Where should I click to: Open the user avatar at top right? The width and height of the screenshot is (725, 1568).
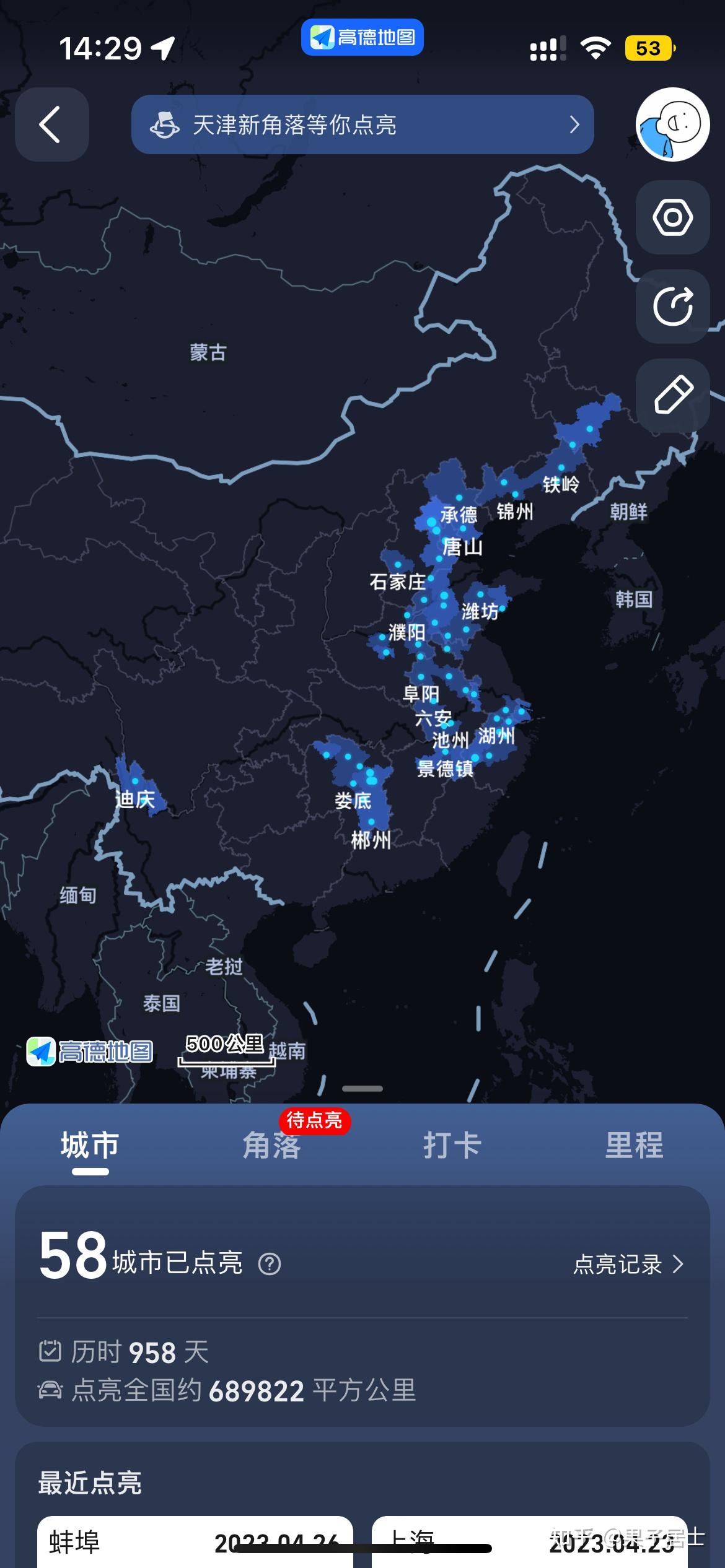[672, 124]
